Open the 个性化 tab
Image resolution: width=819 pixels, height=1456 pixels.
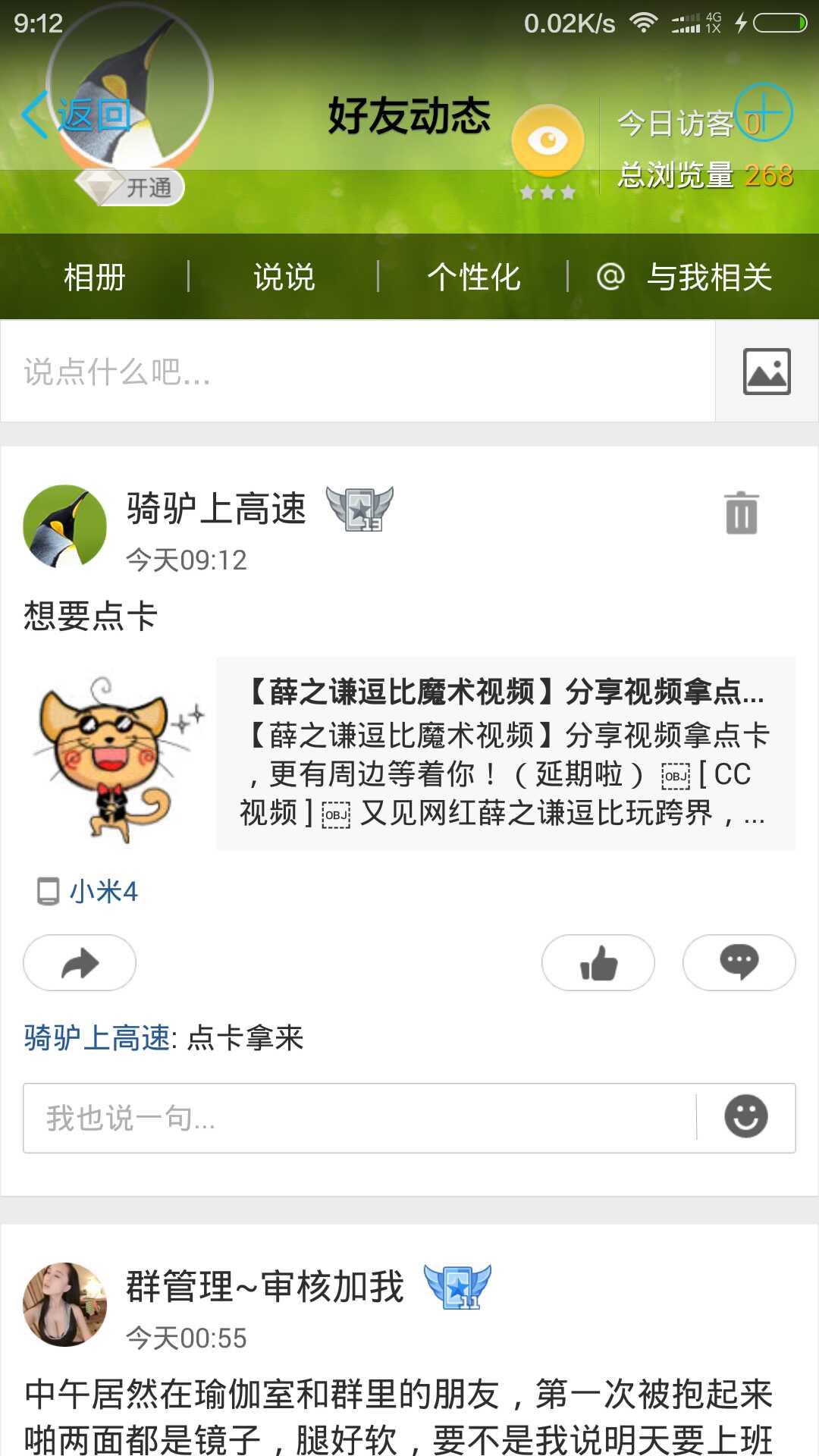click(473, 277)
